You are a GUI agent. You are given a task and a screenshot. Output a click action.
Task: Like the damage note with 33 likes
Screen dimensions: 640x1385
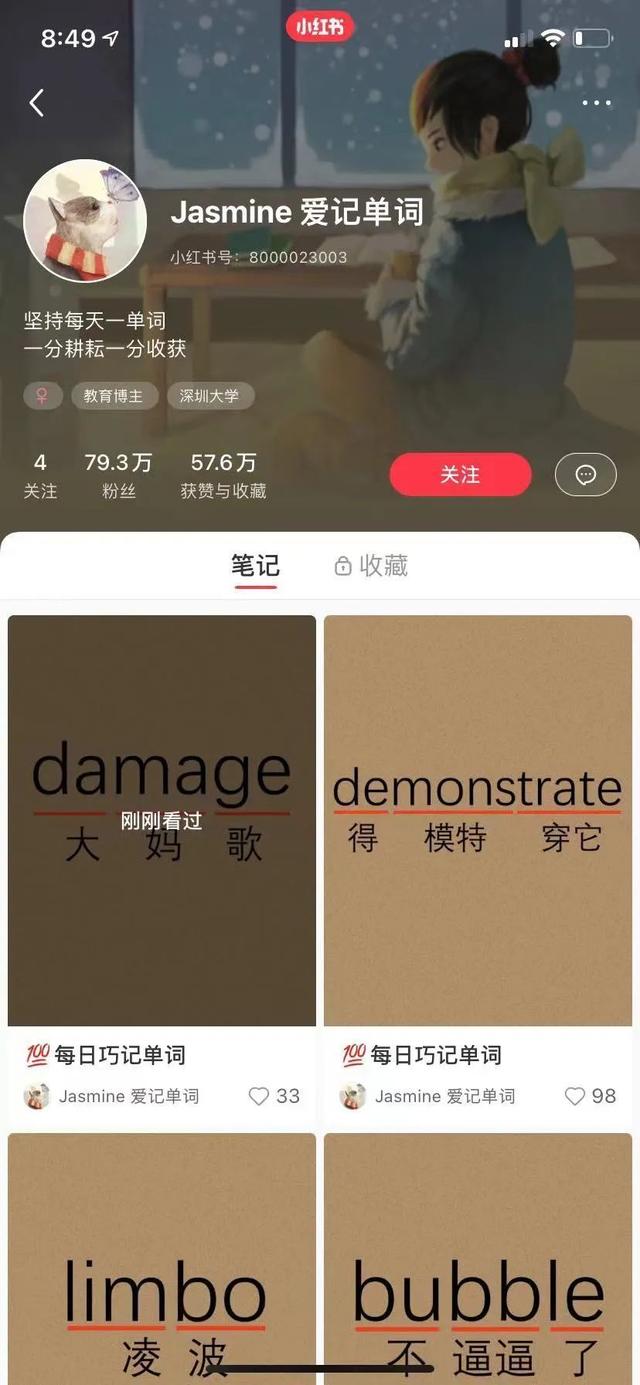tap(260, 1096)
